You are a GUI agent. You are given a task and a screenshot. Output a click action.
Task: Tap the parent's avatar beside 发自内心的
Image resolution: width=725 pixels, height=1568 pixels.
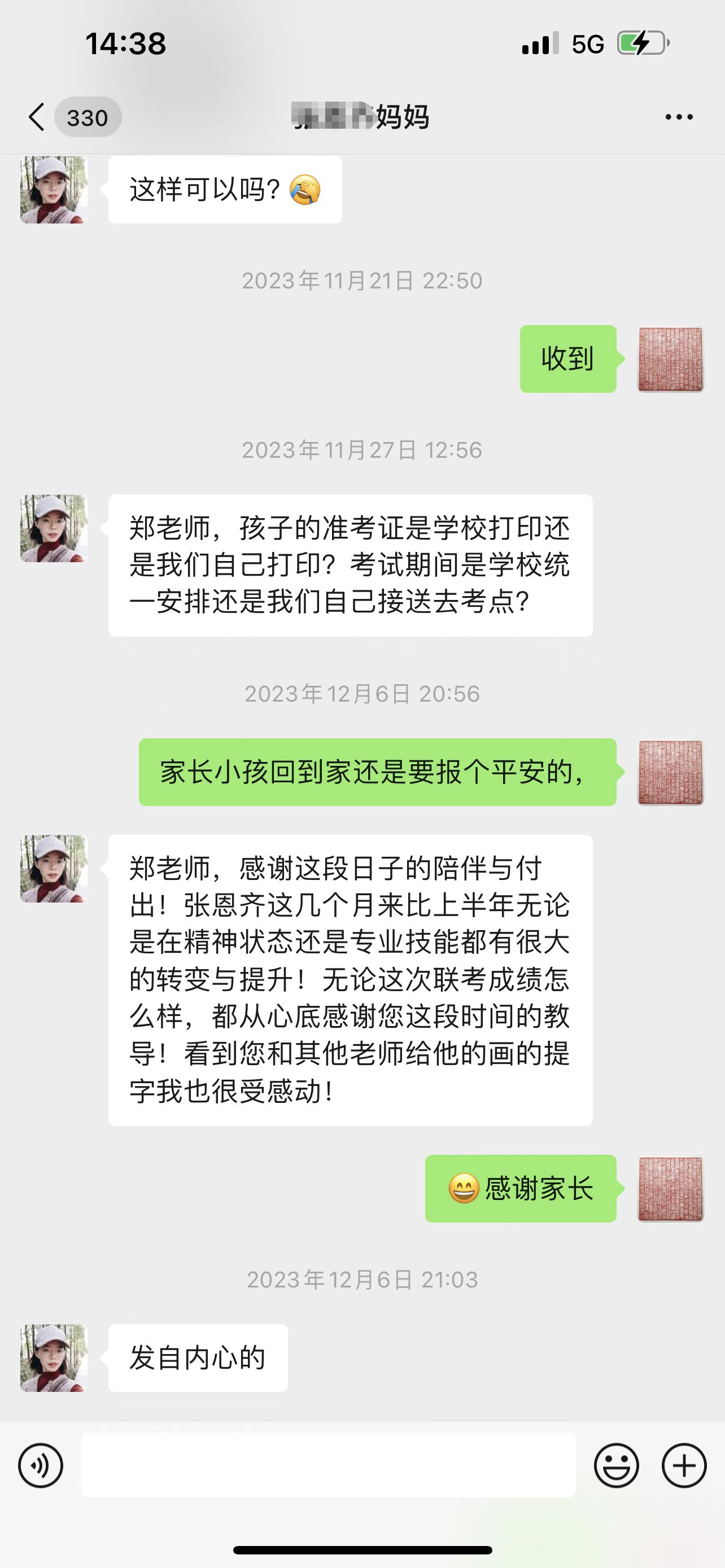point(54,1358)
